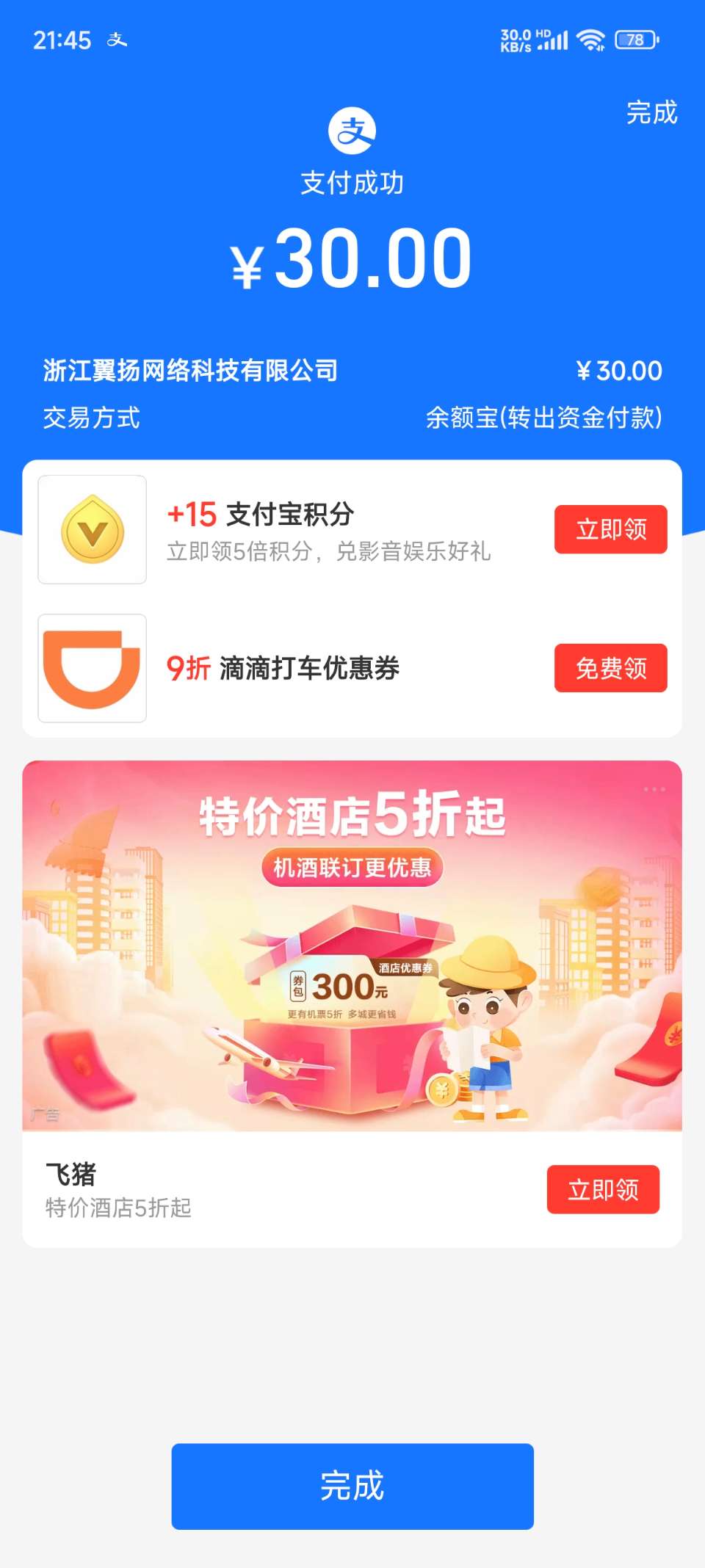Claim the 飞猪 hotel offer with 立即领
The width and height of the screenshot is (705, 1568).
(x=603, y=1189)
